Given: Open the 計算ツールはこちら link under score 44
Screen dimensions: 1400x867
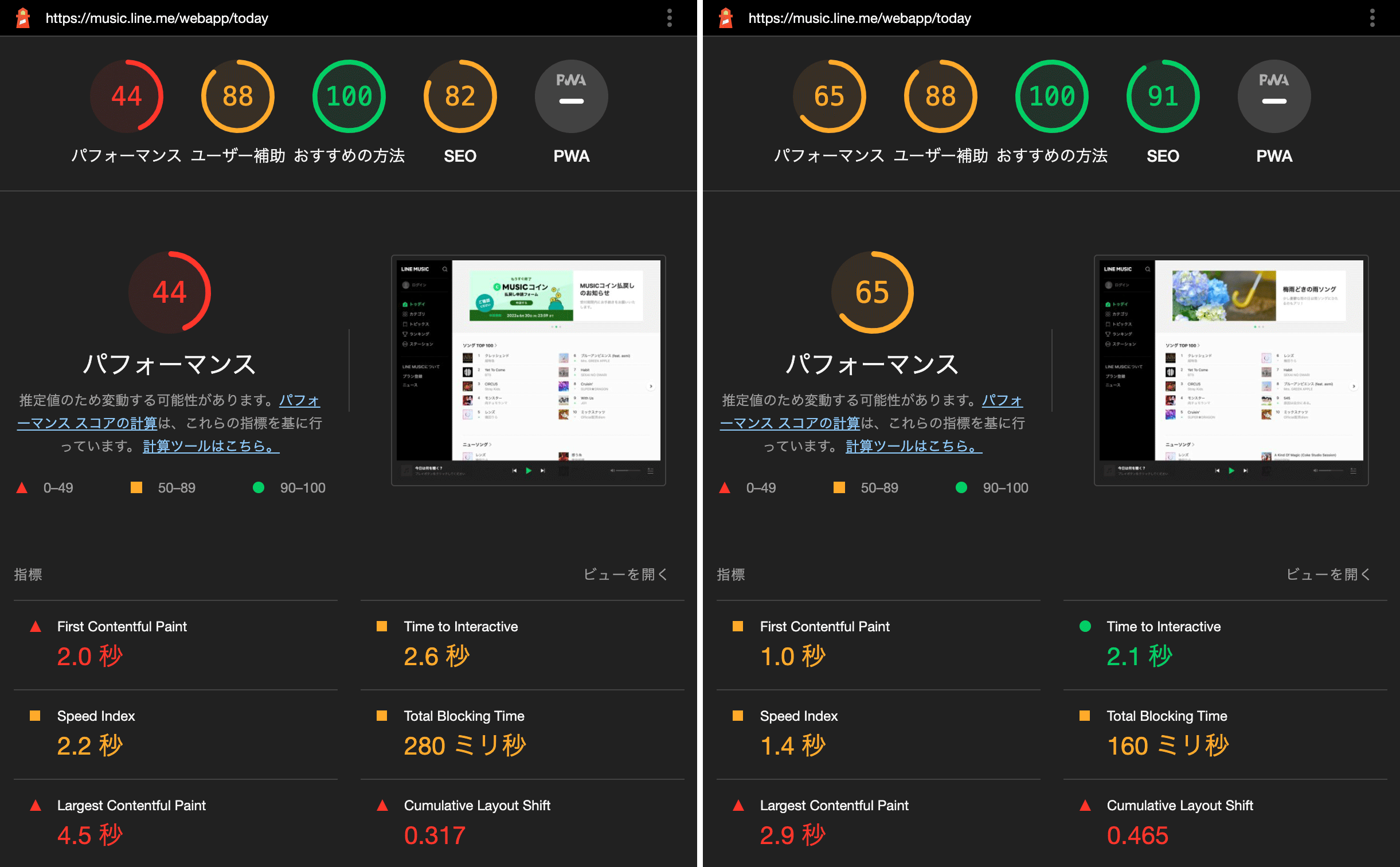Looking at the screenshot, I should point(211,446).
